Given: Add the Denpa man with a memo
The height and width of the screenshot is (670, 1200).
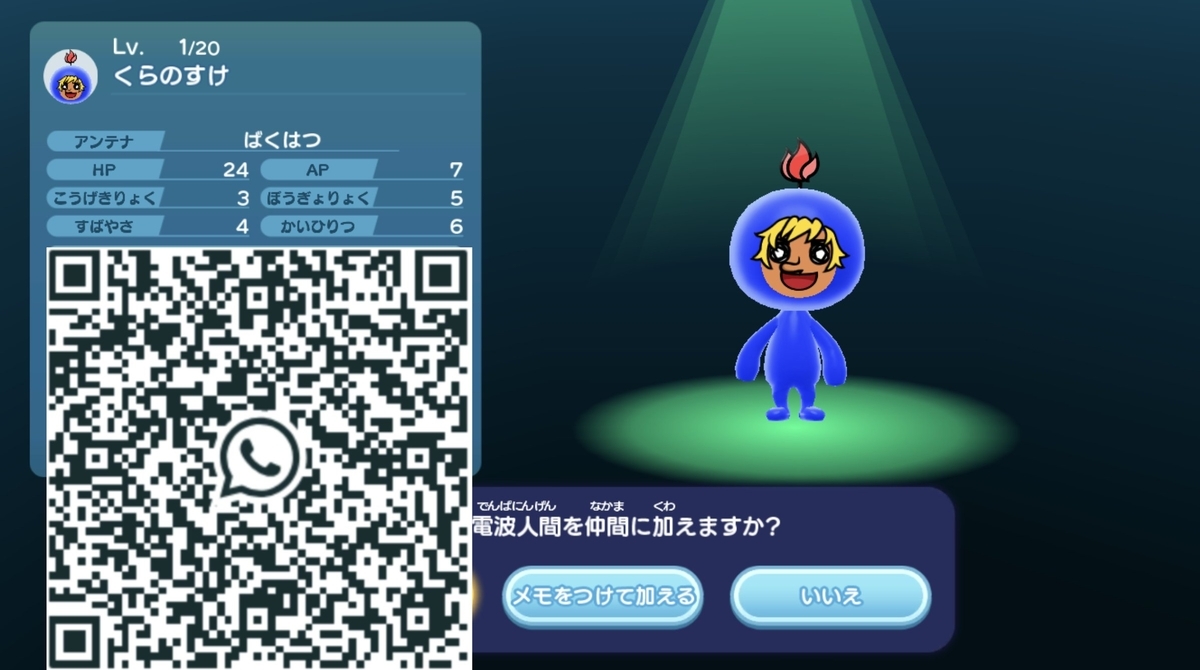Looking at the screenshot, I should pyautogui.click(x=602, y=597).
